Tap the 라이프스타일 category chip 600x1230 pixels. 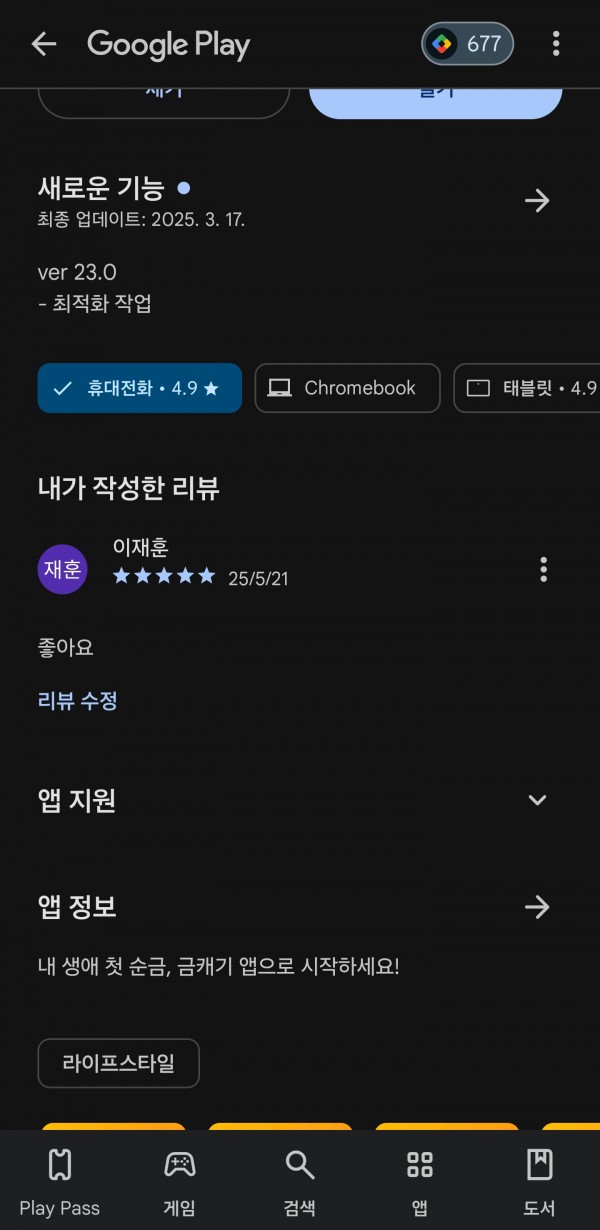pyautogui.click(x=118, y=1063)
